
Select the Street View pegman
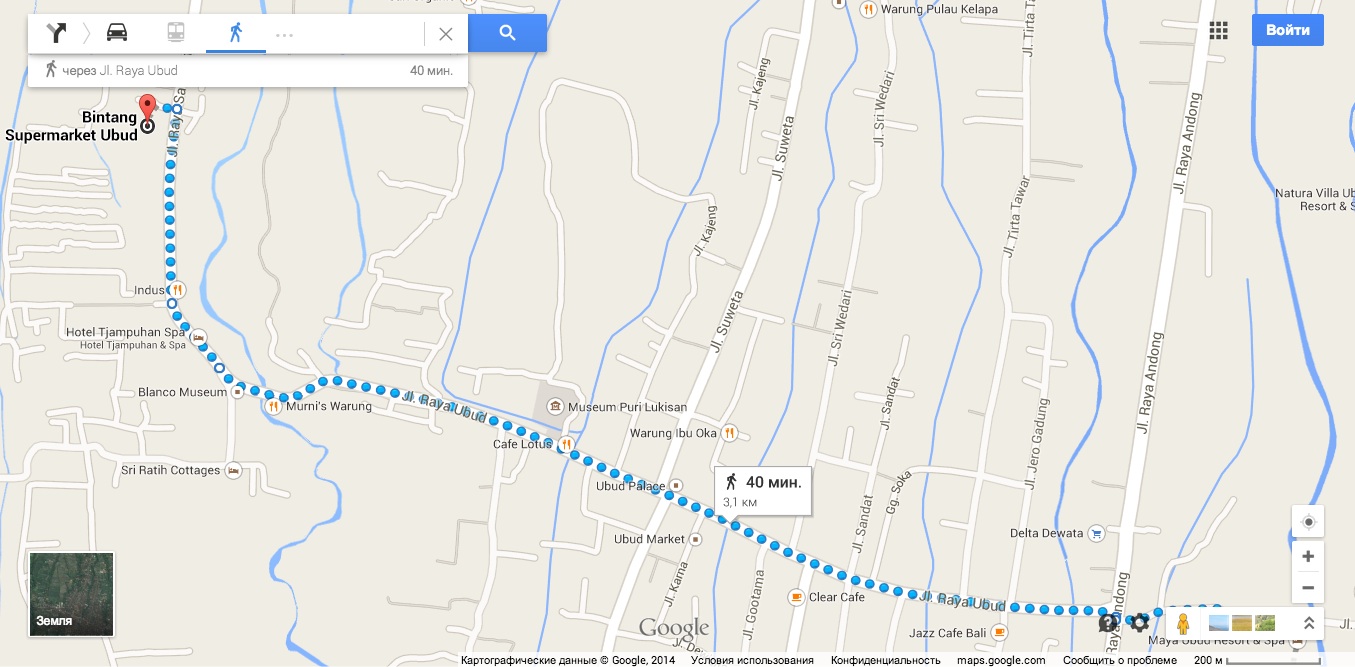[x=1183, y=623]
